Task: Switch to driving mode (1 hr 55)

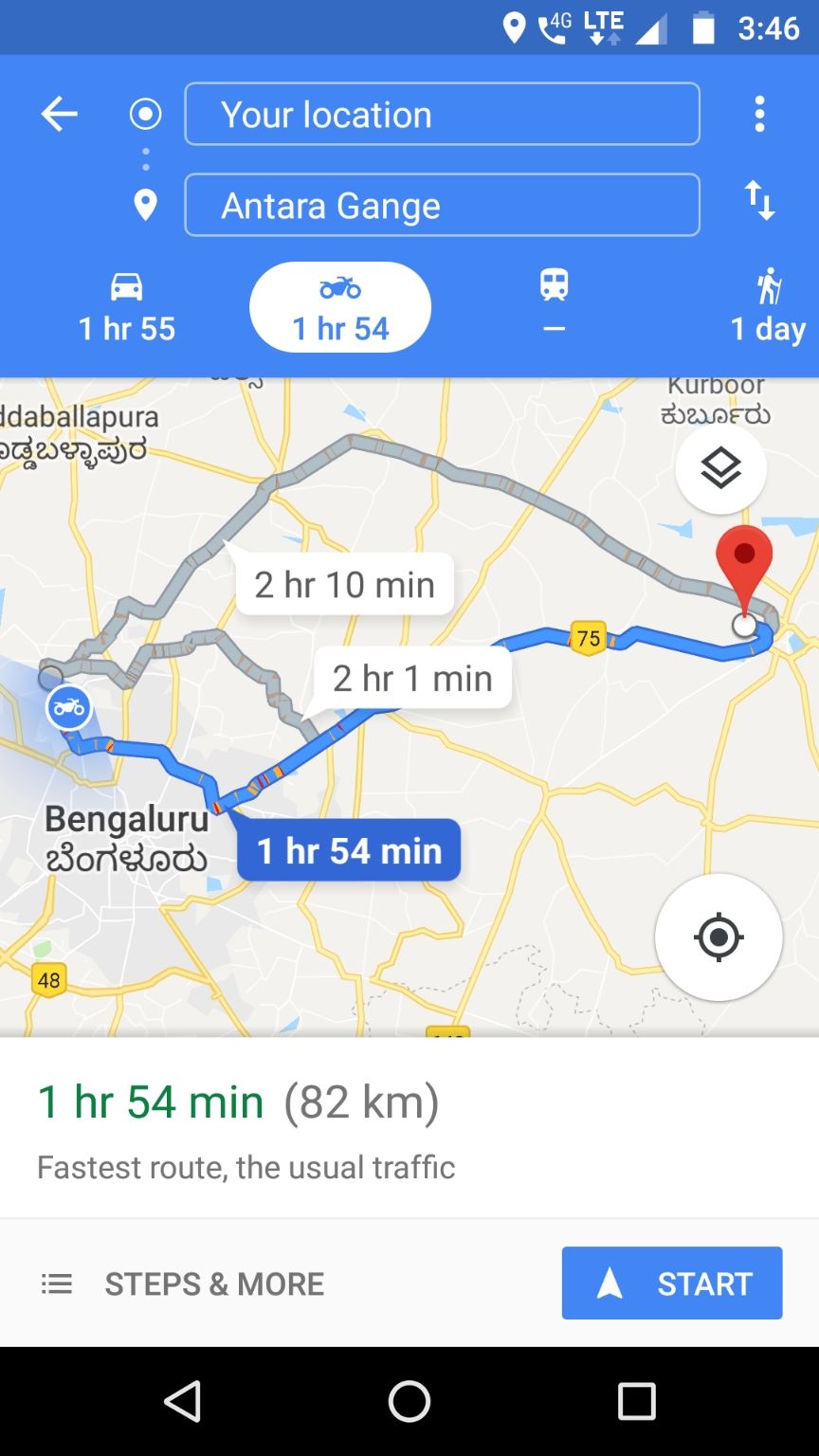Action: (127, 307)
